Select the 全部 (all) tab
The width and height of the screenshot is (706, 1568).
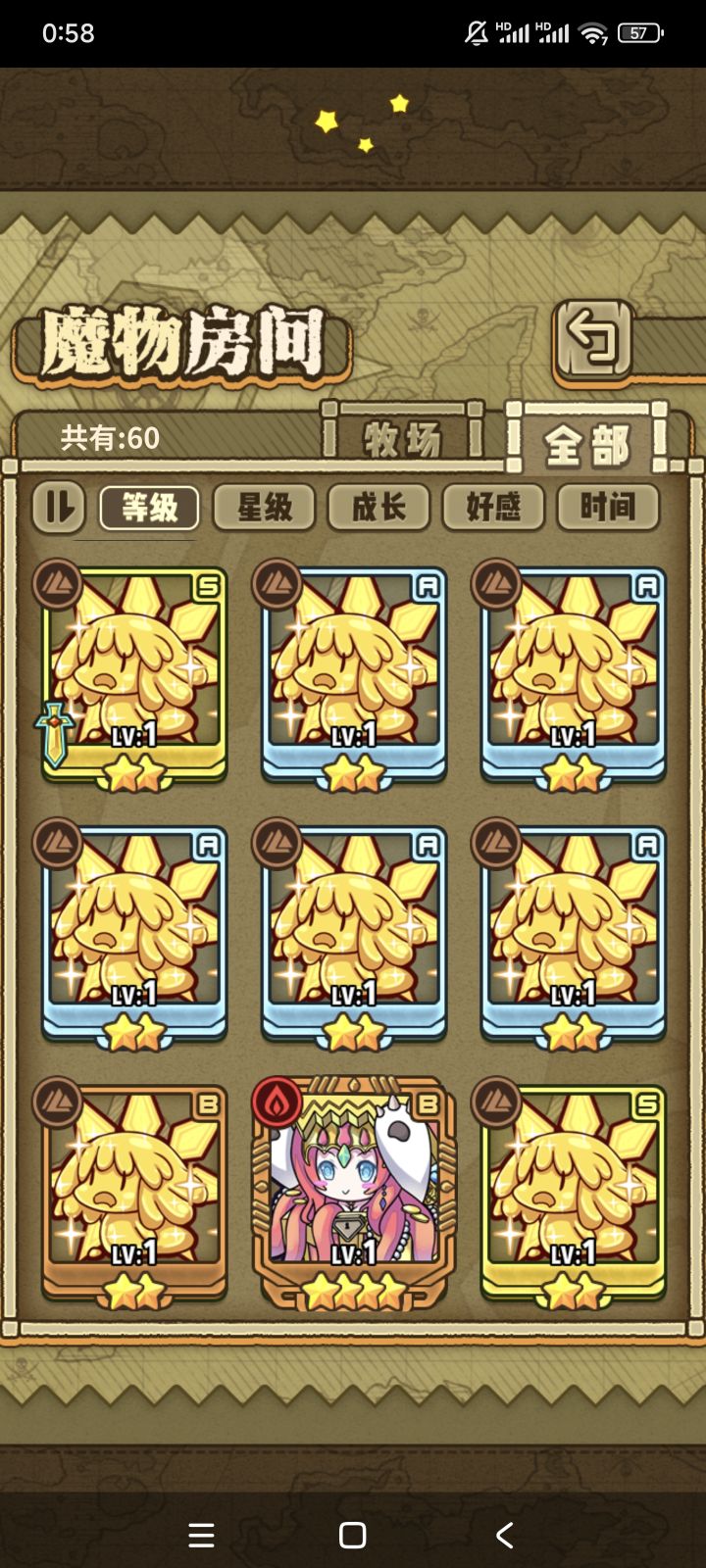point(585,443)
